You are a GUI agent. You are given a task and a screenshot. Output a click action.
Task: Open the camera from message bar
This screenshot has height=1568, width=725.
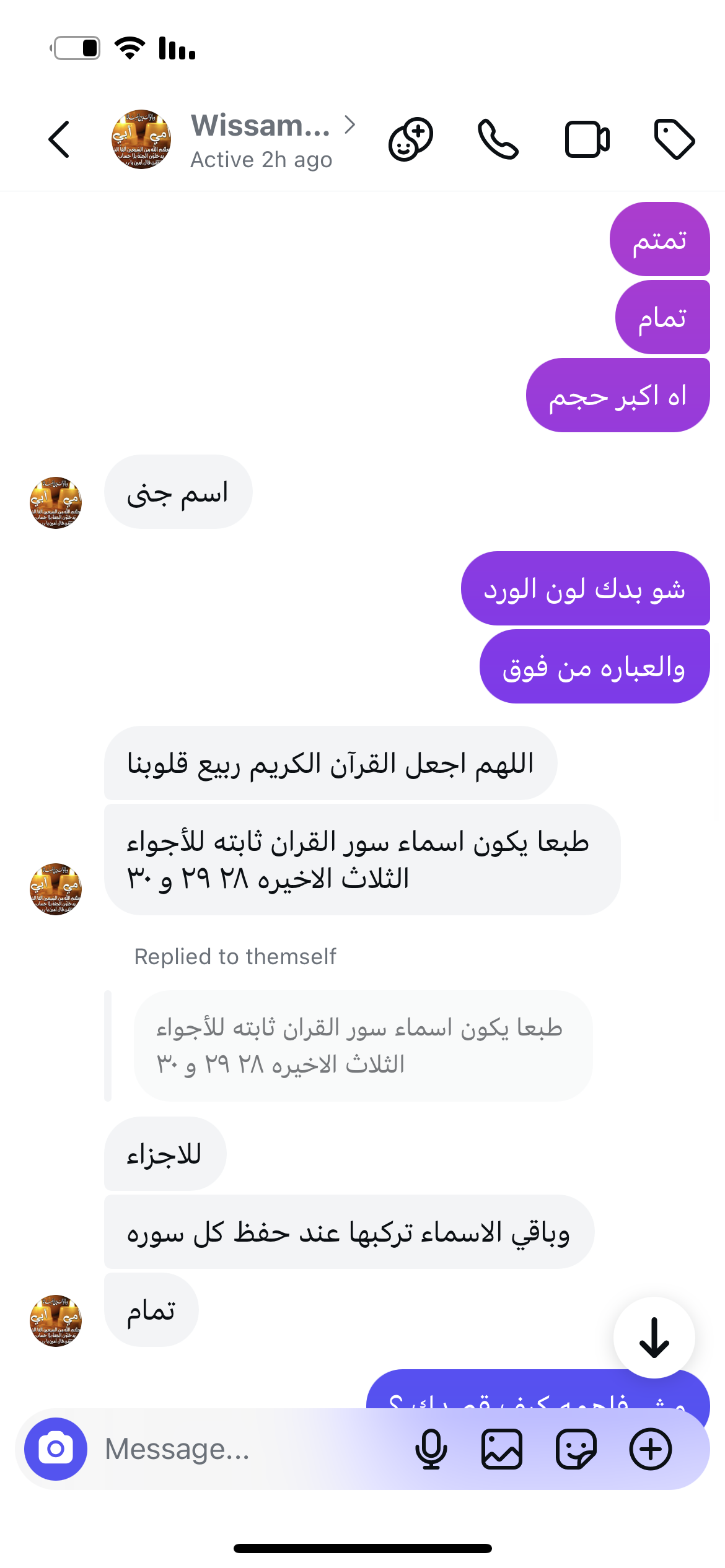tap(56, 1449)
